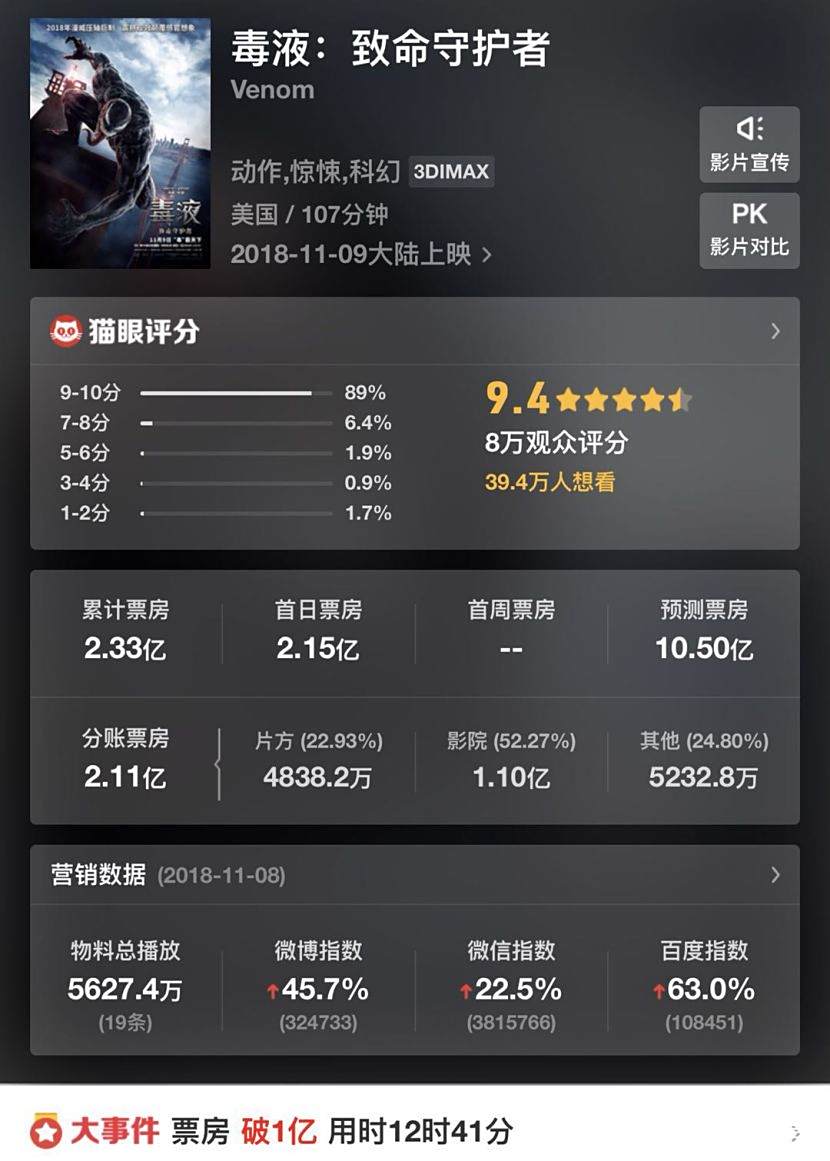This screenshot has width=830, height=1161.
Task: Open the 大陆上映 release date details
Action: click(361, 254)
